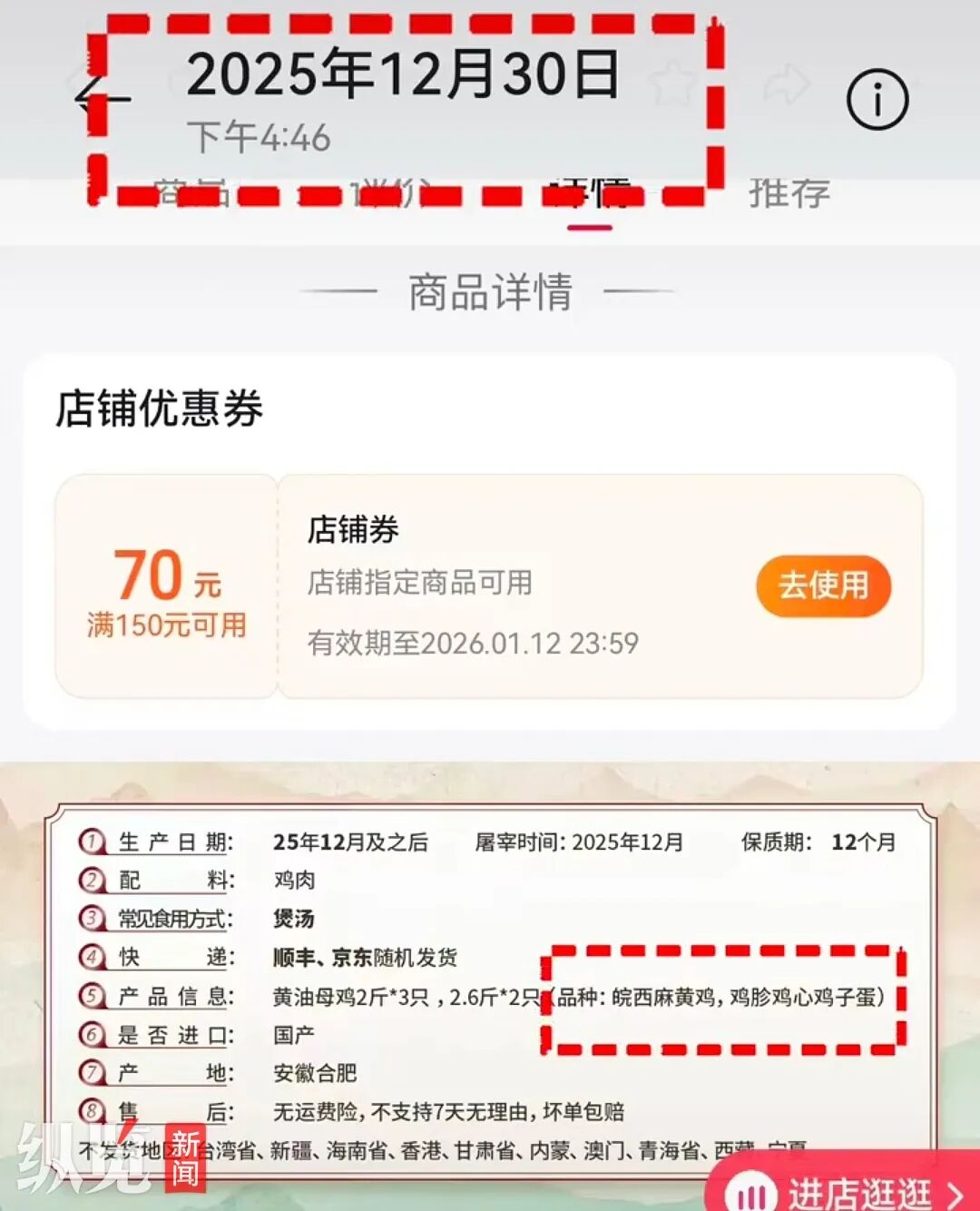Tap the 店铺券 coupon card
The height and width of the screenshot is (1211, 980).
coord(490,586)
